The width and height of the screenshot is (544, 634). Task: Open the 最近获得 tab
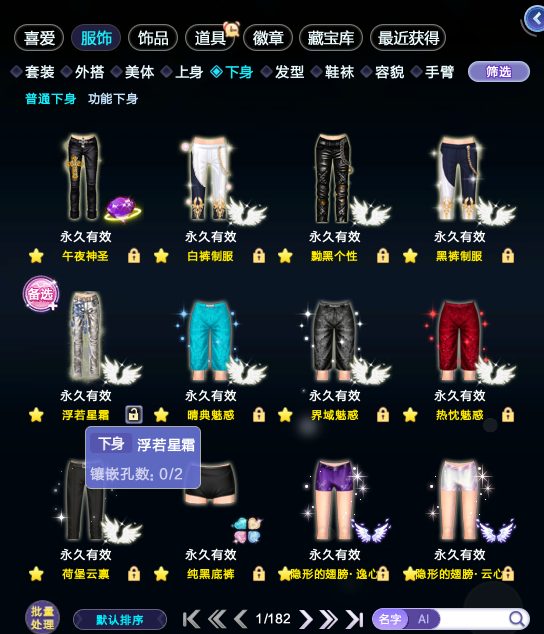(408, 38)
